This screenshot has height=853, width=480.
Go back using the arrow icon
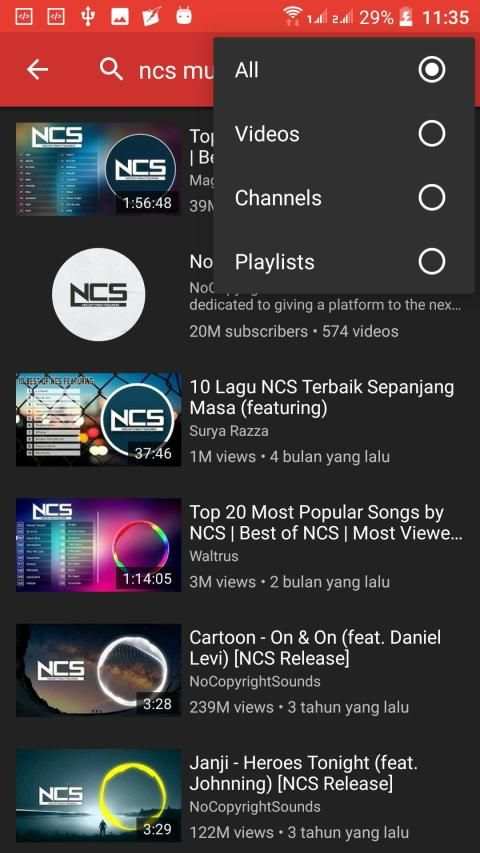point(38,70)
